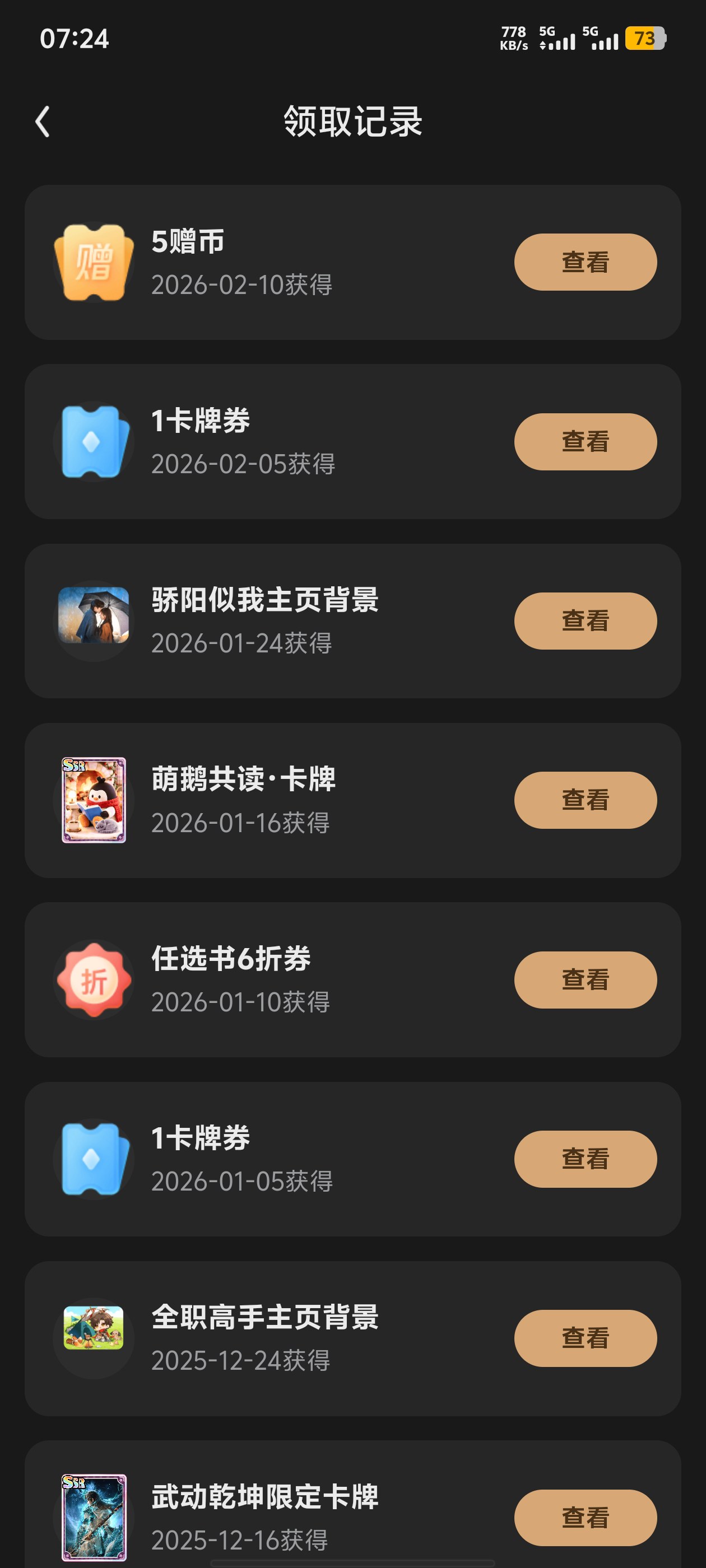View the 萌鹅共读·卡牌 reward
Image resolution: width=706 pixels, height=1568 pixels.
click(585, 800)
